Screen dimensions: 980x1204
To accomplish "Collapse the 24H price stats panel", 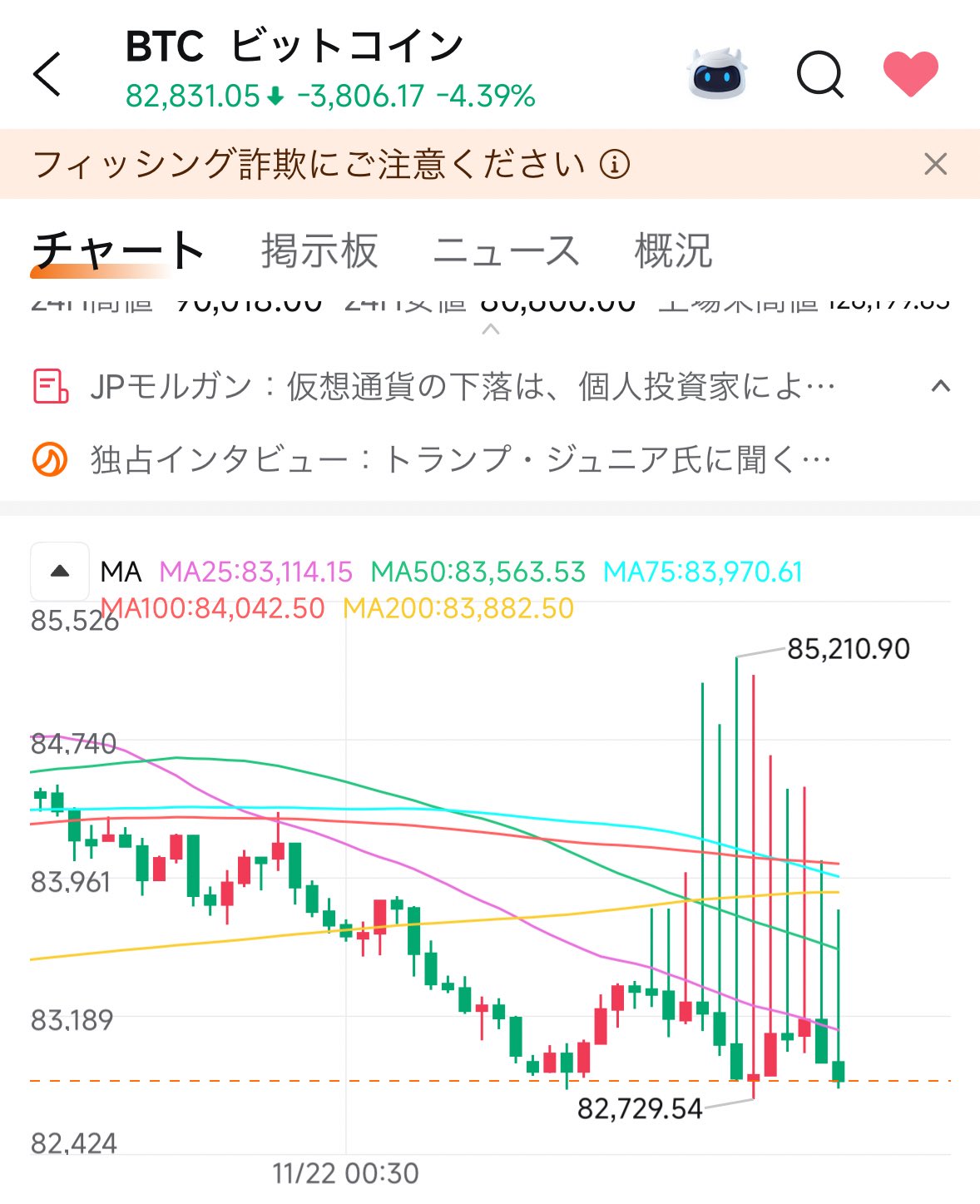I will [491, 329].
